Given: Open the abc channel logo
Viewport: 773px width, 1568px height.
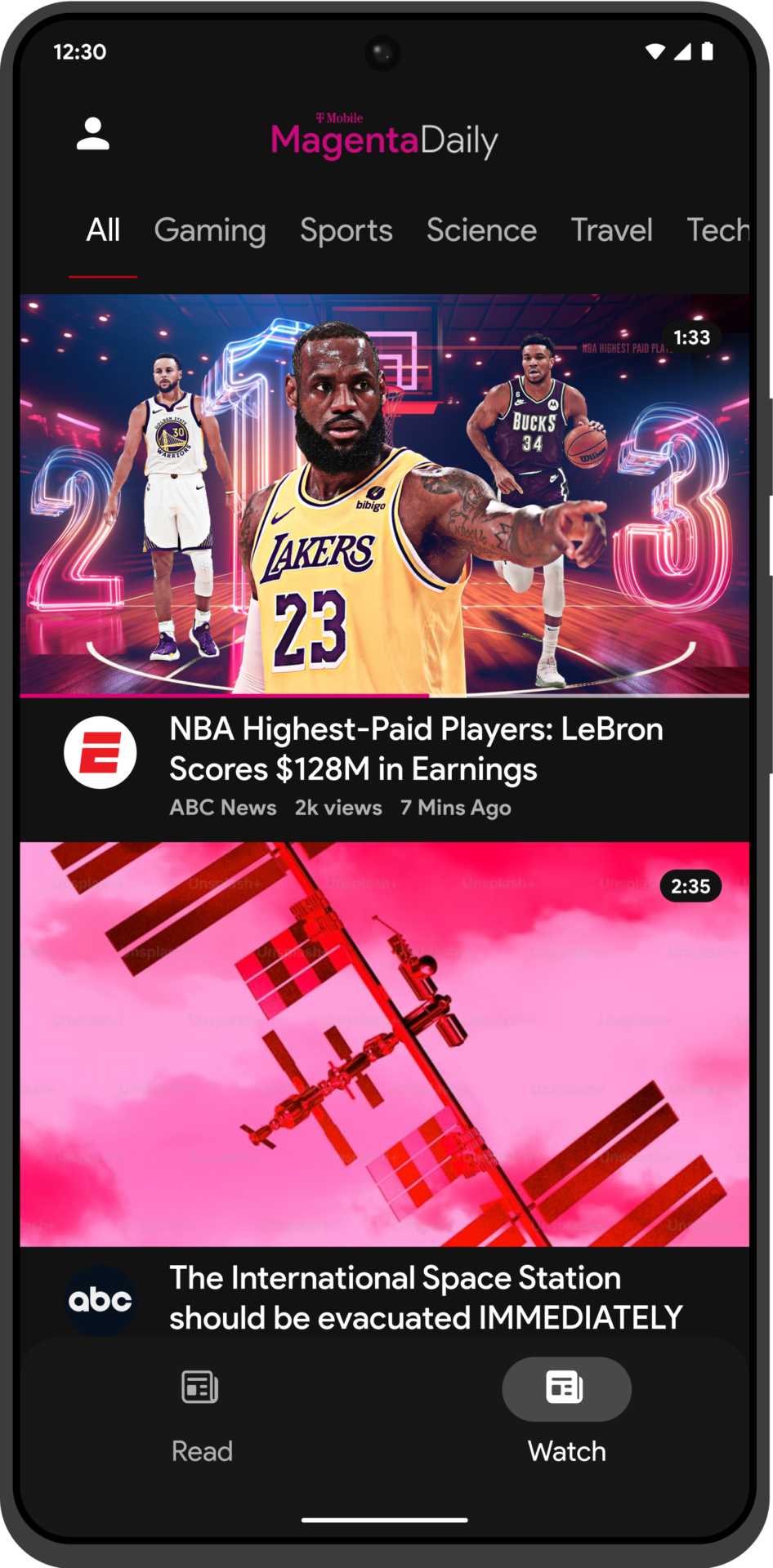Looking at the screenshot, I should [101, 1300].
